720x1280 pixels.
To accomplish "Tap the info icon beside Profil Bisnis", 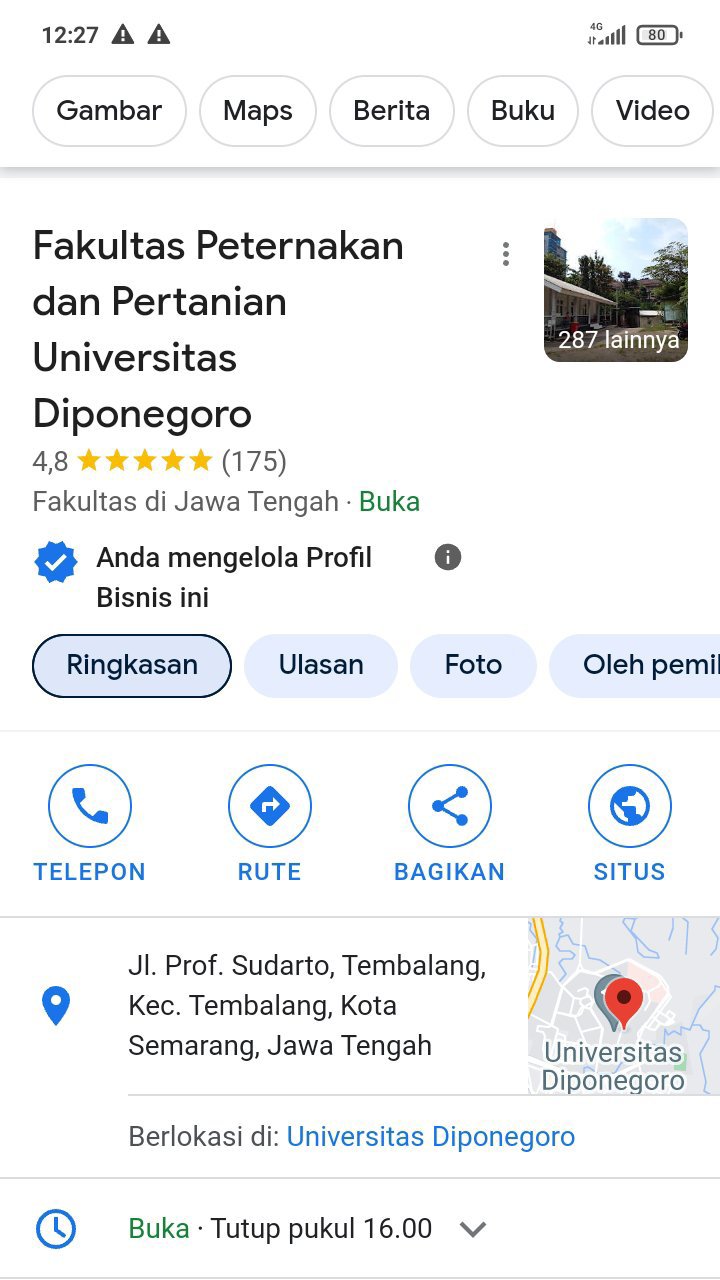I will pyautogui.click(x=448, y=557).
